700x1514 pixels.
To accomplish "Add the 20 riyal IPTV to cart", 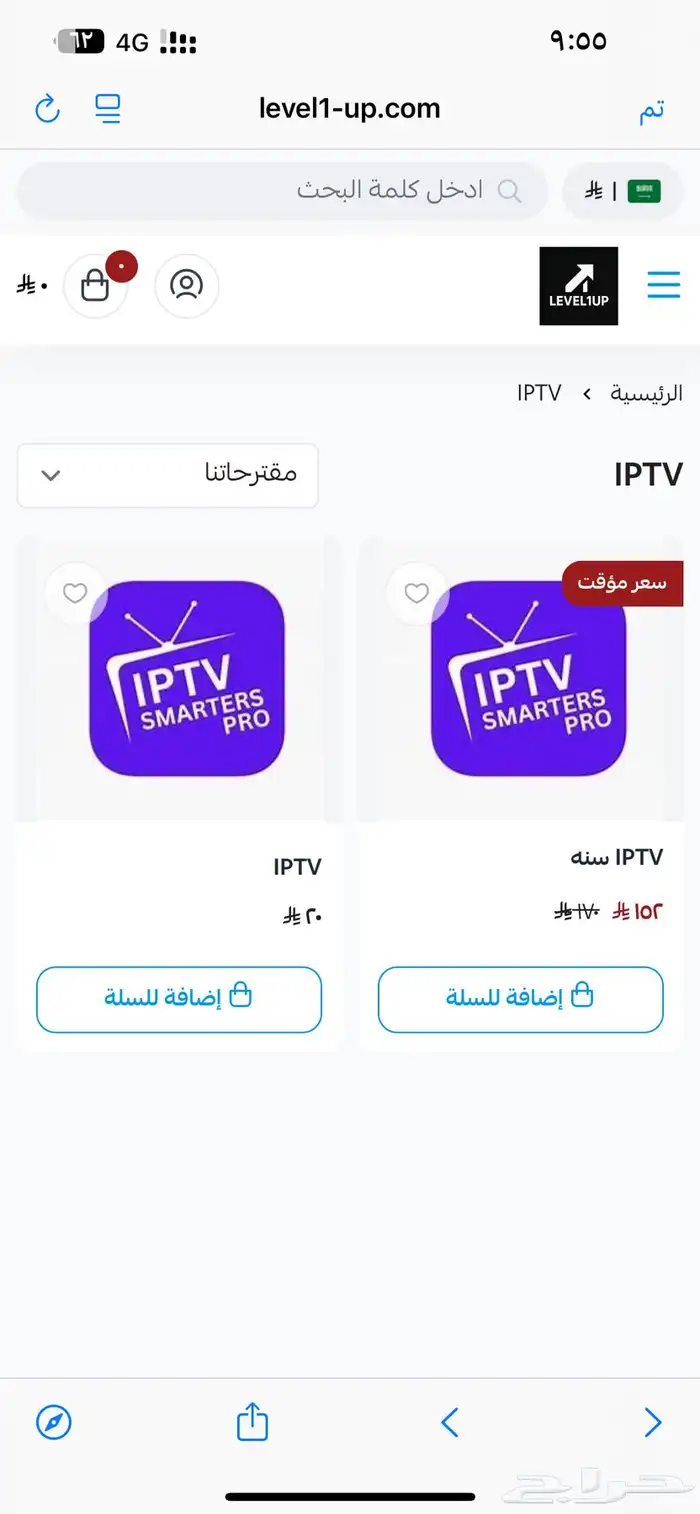I will [x=179, y=999].
